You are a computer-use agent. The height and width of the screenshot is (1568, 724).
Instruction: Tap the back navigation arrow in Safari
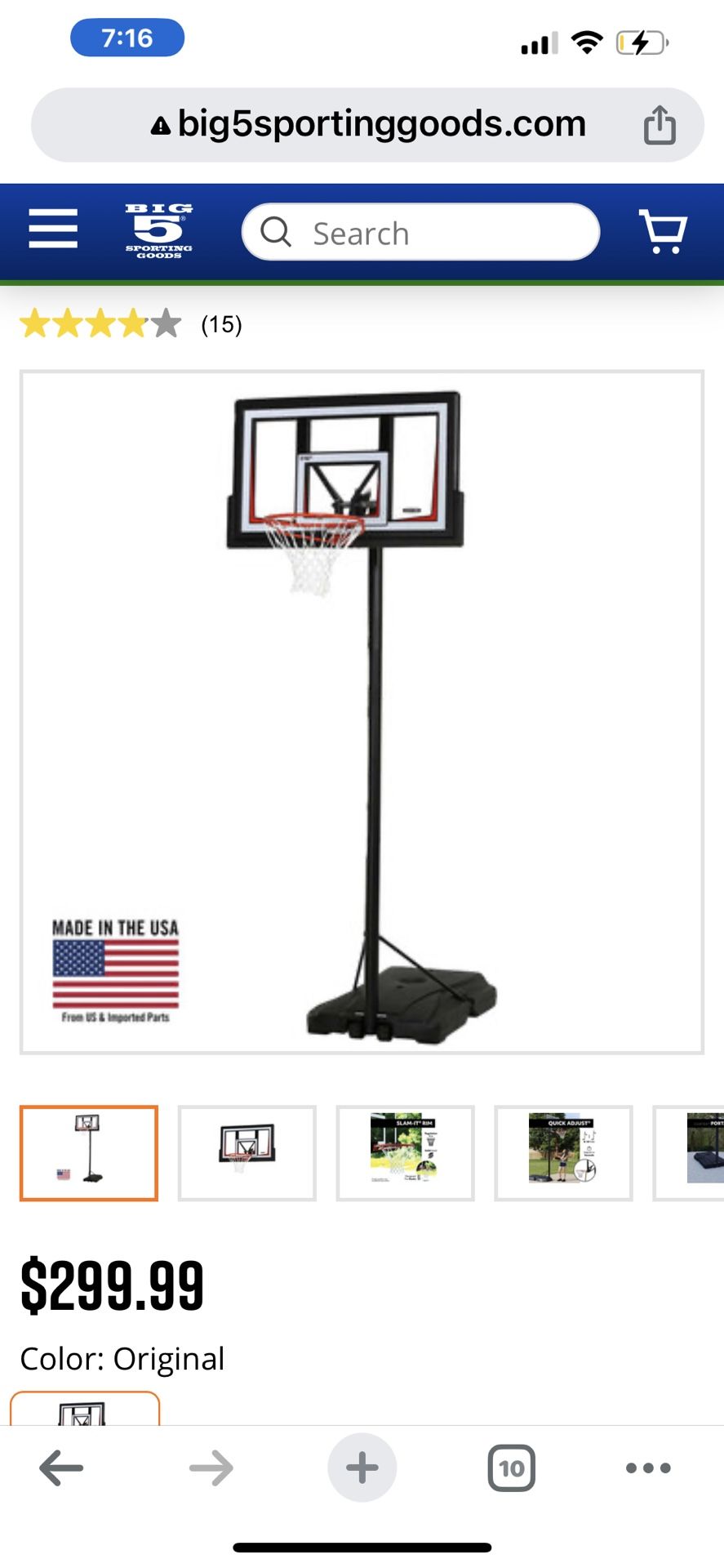pyautogui.click(x=60, y=1468)
